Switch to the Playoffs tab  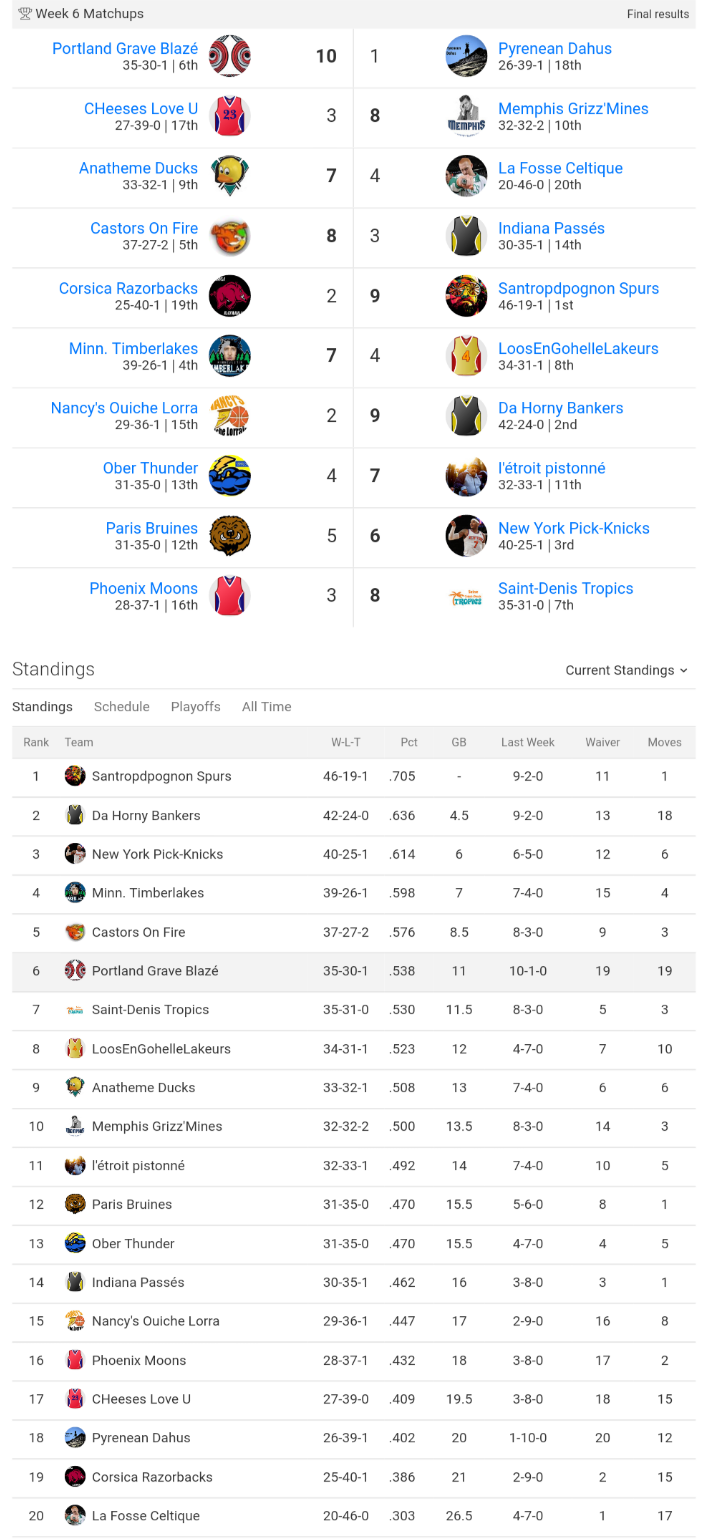[x=195, y=706]
